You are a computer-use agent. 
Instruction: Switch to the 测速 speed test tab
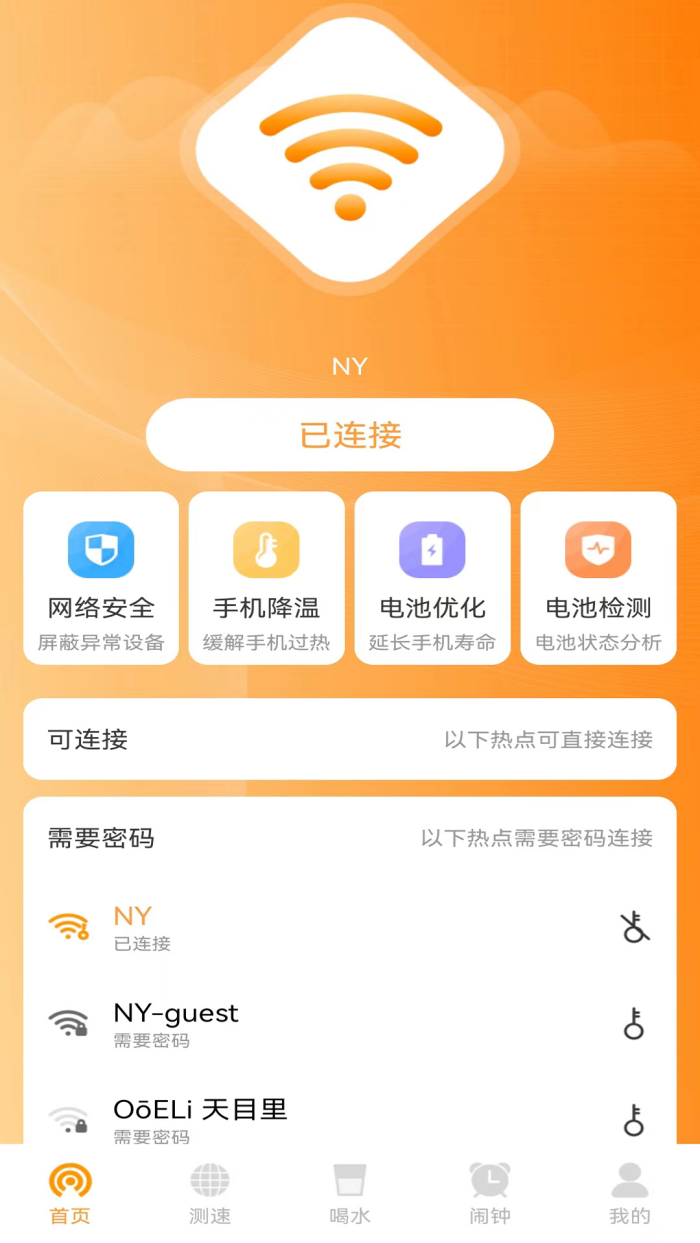coord(210,1193)
